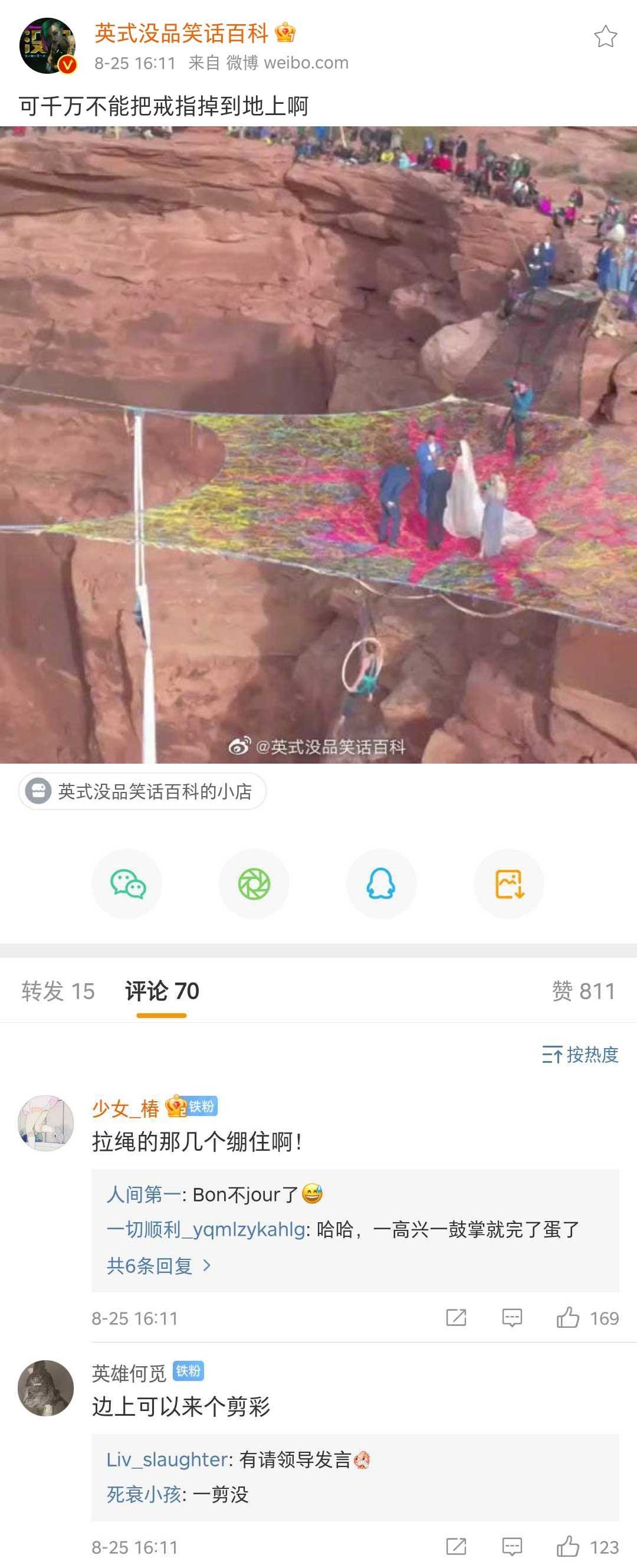Image resolution: width=637 pixels, height=1568 pixels.
Task: Repost 少女_椿's comment
Action: click(456, 1317)
